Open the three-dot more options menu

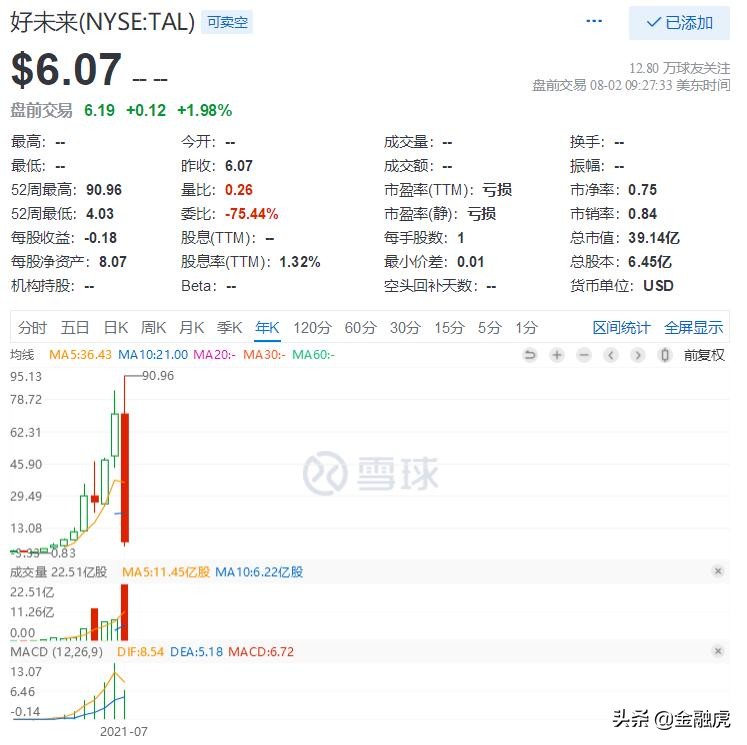(x=594, y=21)
